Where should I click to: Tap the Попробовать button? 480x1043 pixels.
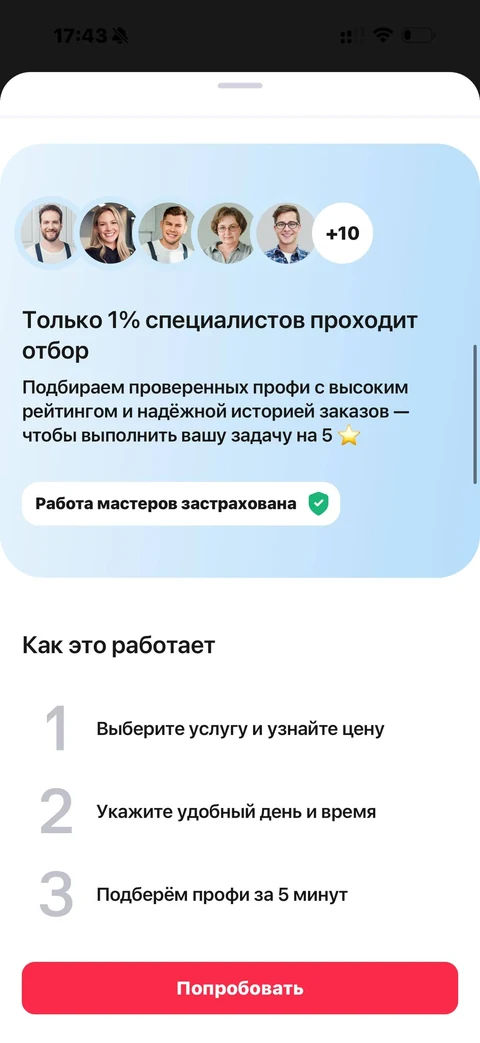[240, 988]
